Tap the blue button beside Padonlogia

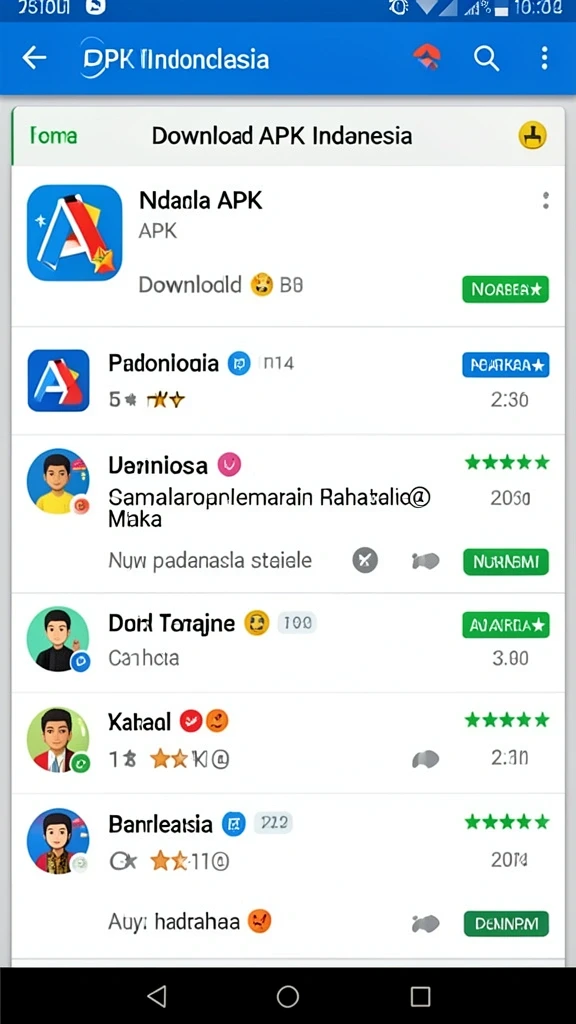point(505,365)
